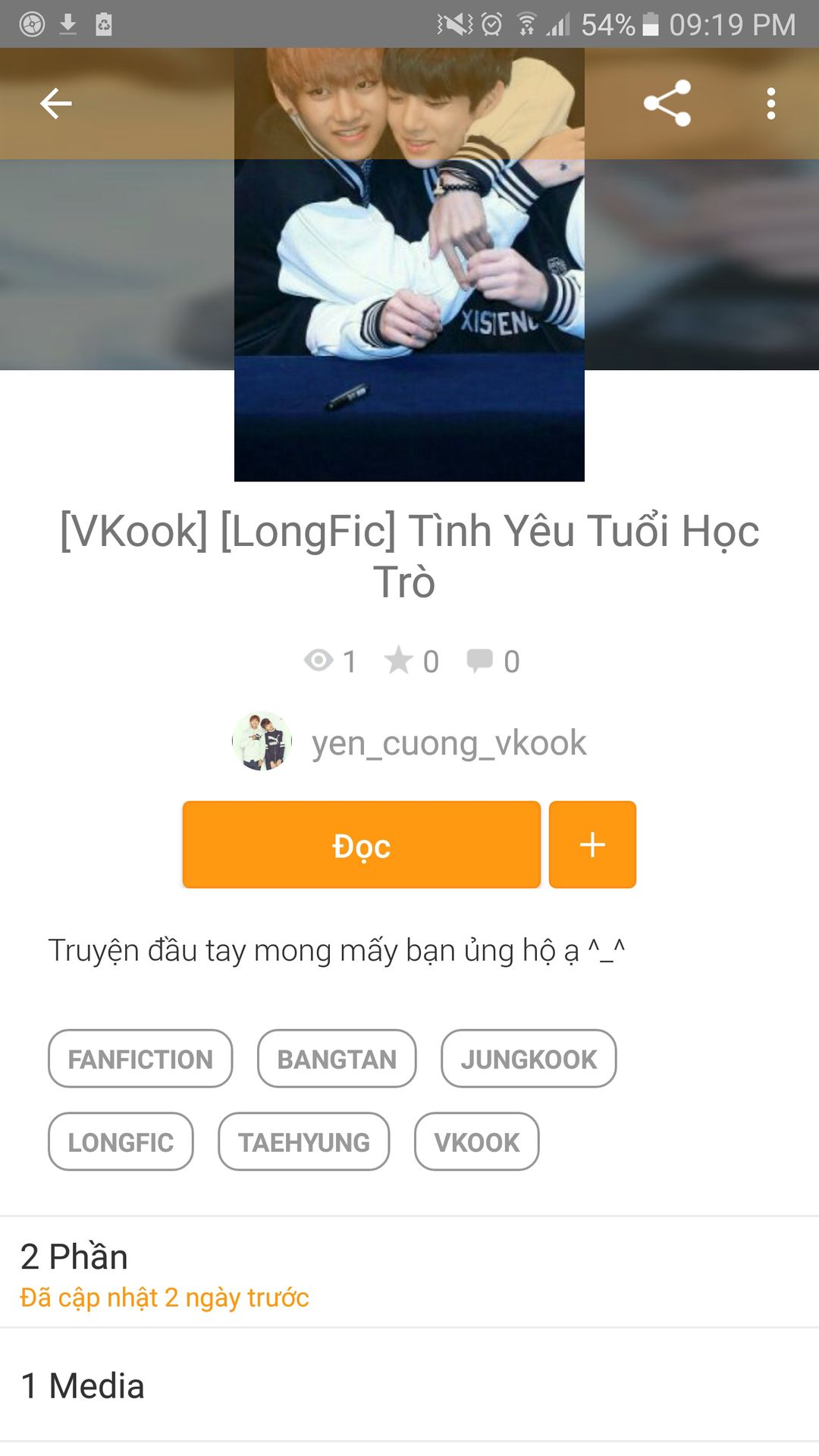Viewport: 819px width, 1456px height.
Task: Tap the Đọc button to read
Action: point(361,845)
